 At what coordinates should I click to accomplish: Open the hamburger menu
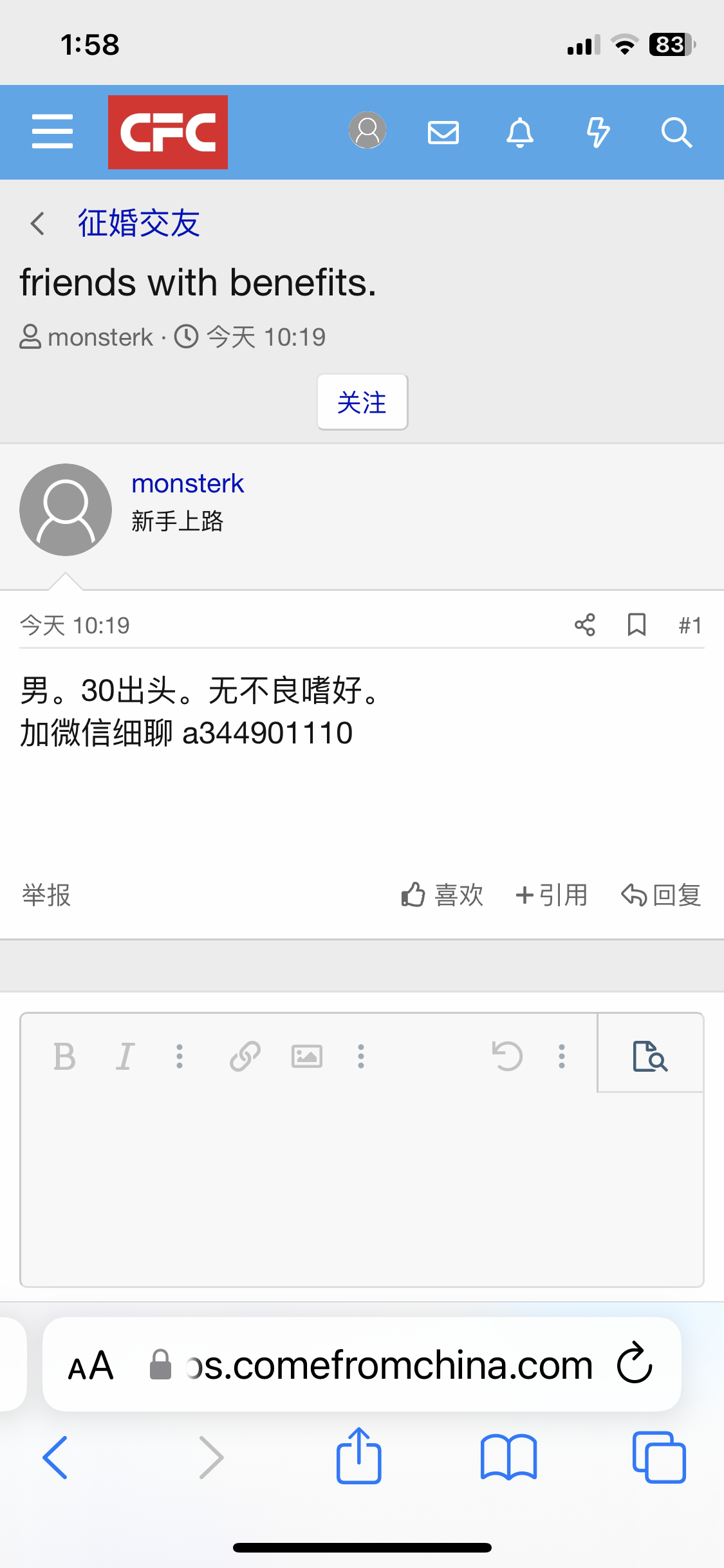point(52,132)
